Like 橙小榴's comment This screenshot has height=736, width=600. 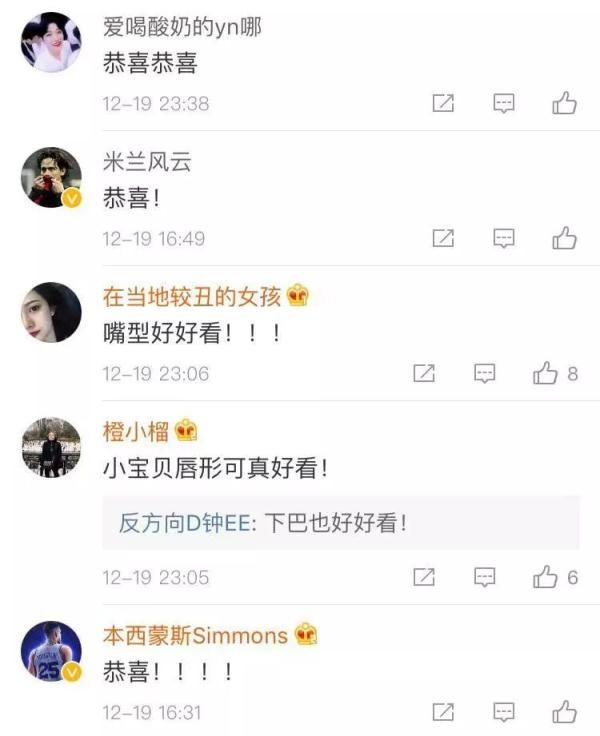pos(546,577)
